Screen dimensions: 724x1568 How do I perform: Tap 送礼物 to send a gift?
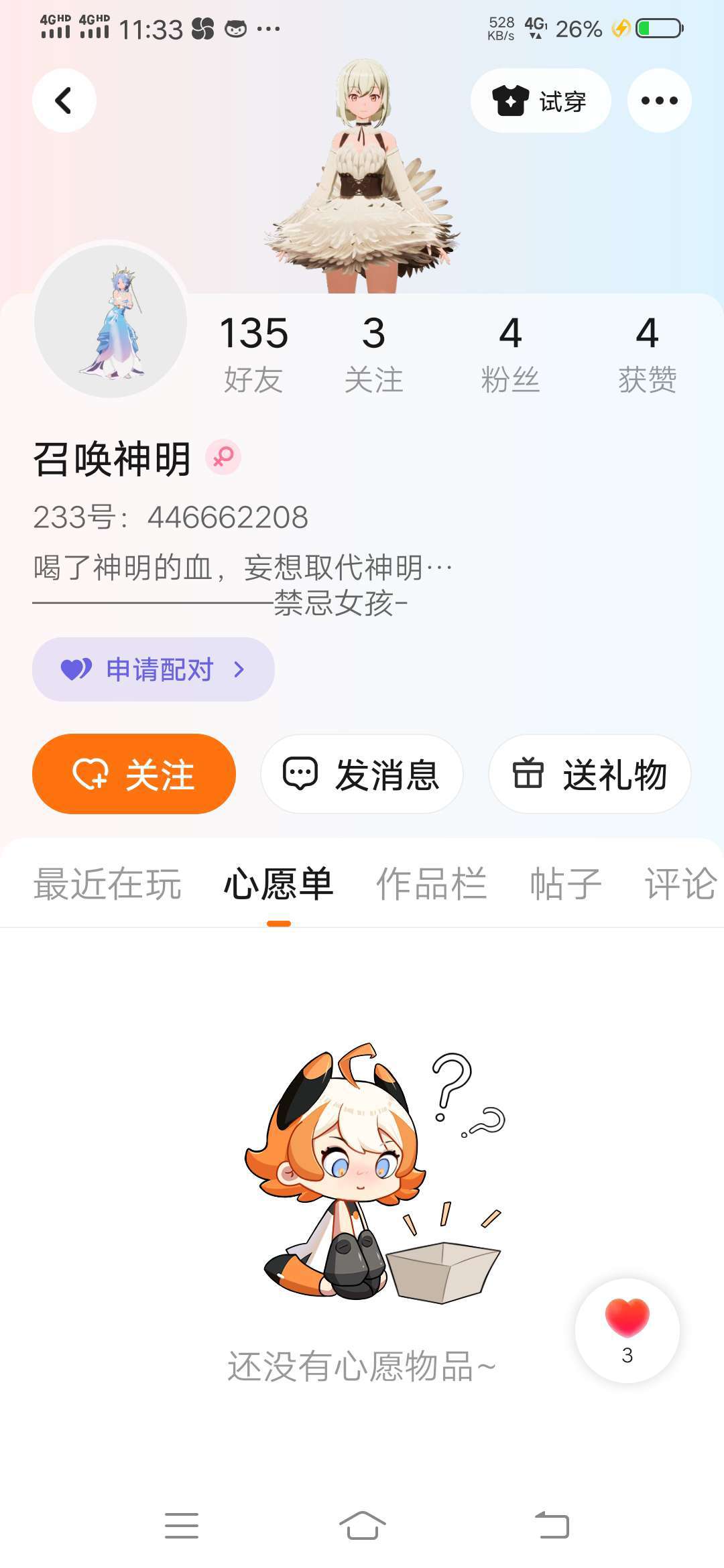tap(590, 774)
